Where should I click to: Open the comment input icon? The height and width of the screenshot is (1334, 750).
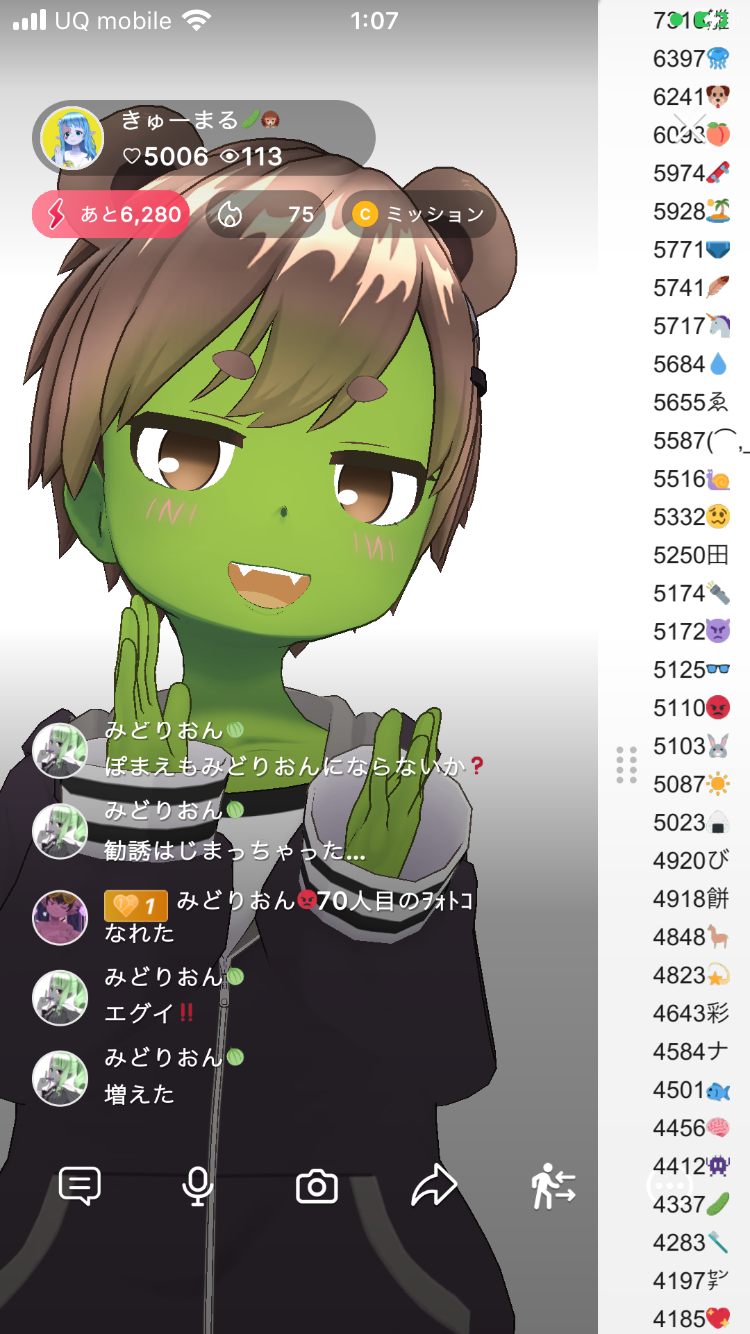(x=80, y=1186)
